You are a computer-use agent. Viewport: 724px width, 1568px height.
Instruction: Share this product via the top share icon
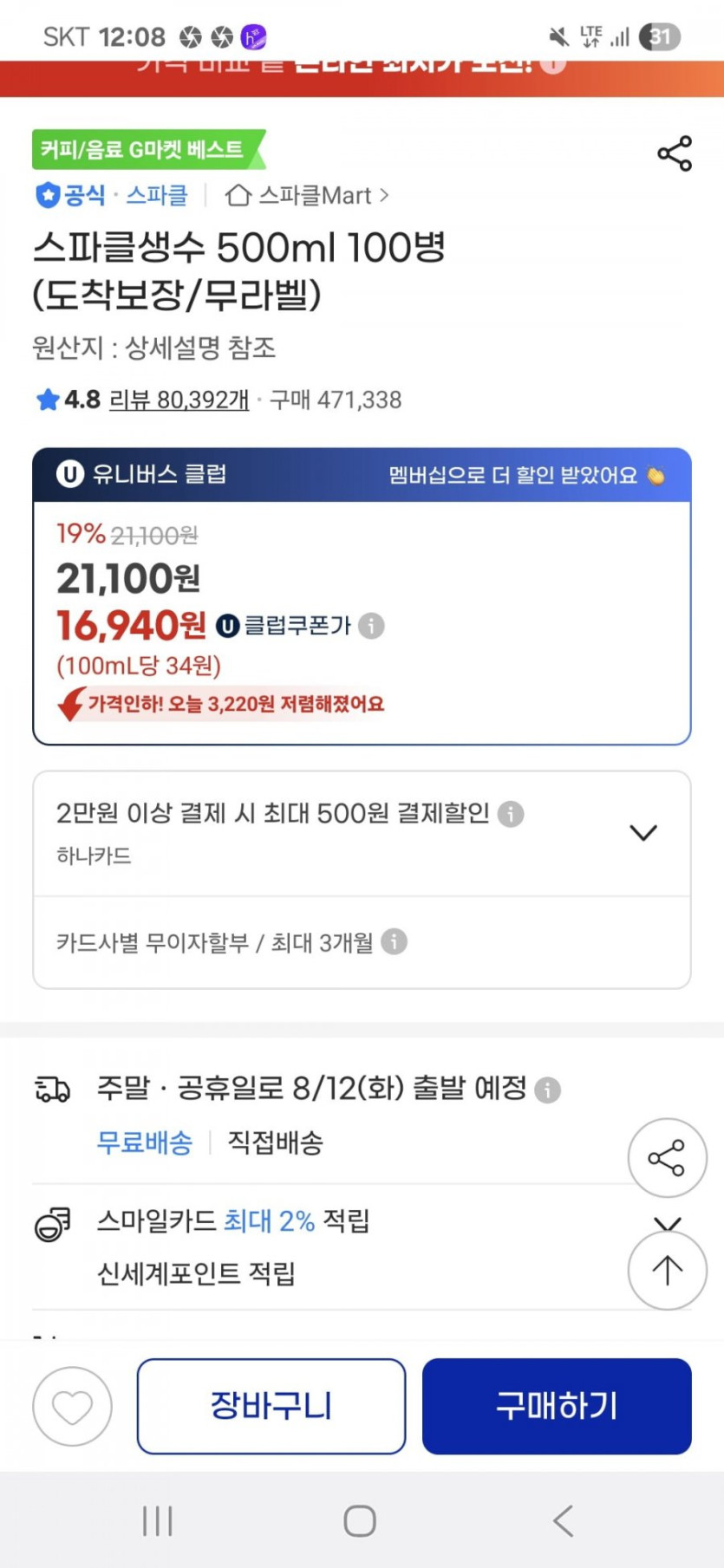pos(674,153)
